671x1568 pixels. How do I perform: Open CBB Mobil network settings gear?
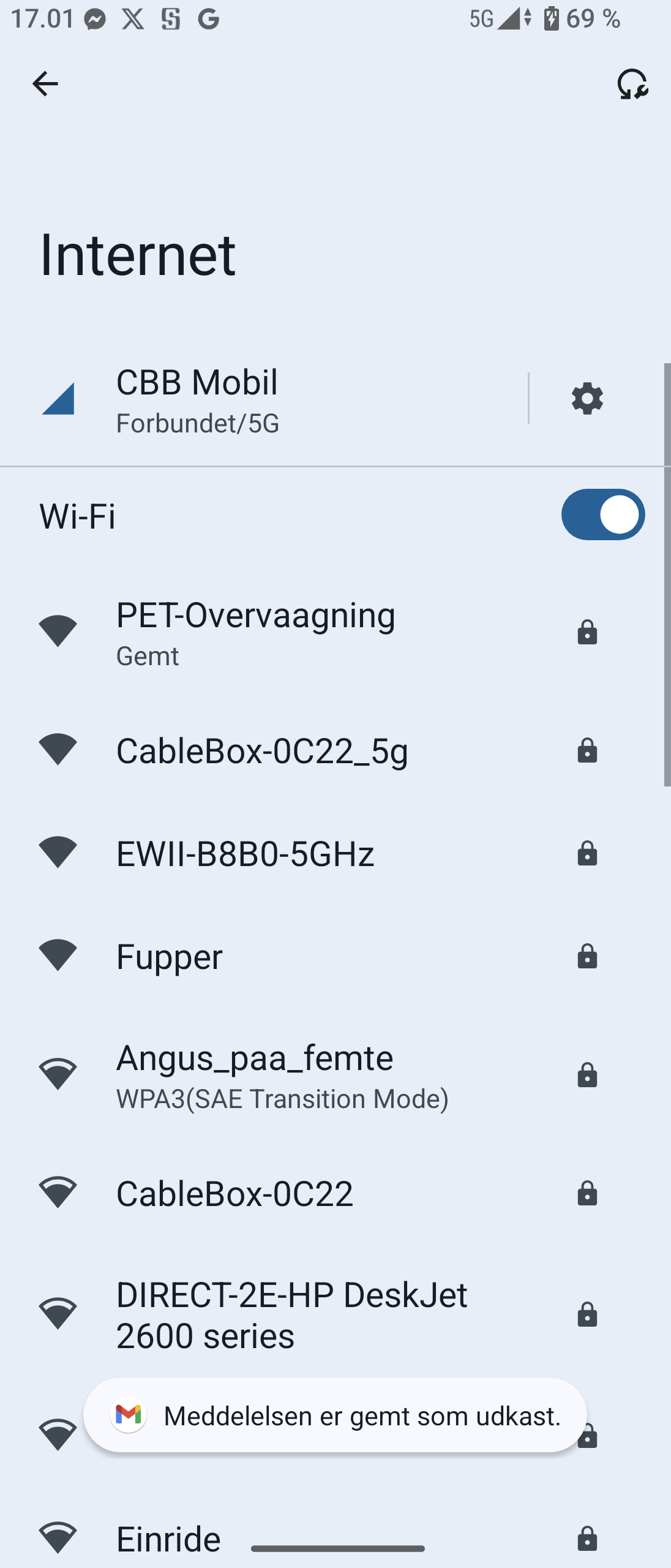click(587, 399)
